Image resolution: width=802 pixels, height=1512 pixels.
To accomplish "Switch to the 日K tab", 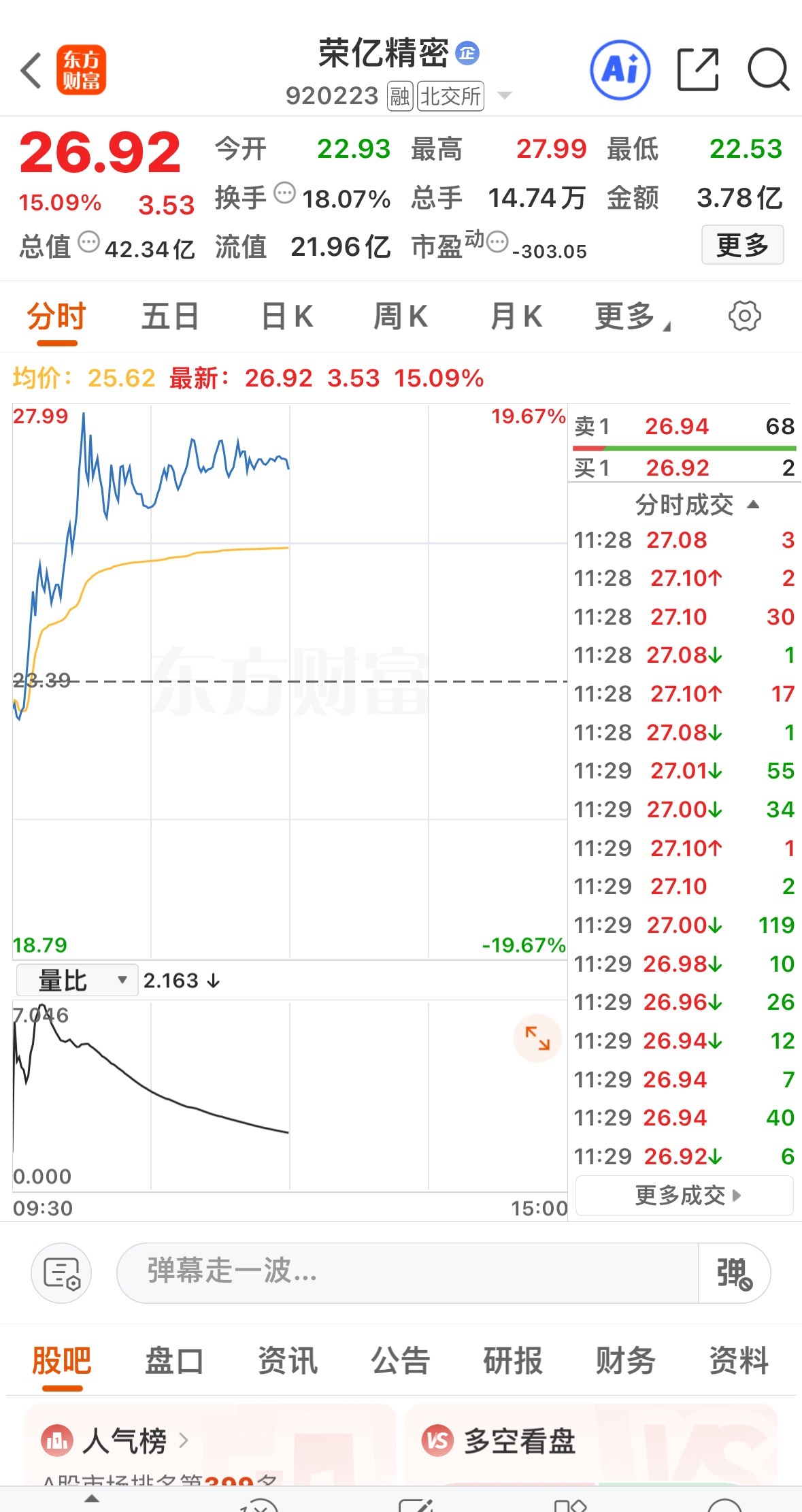I will pyautogui.click(x=286, y=315).
